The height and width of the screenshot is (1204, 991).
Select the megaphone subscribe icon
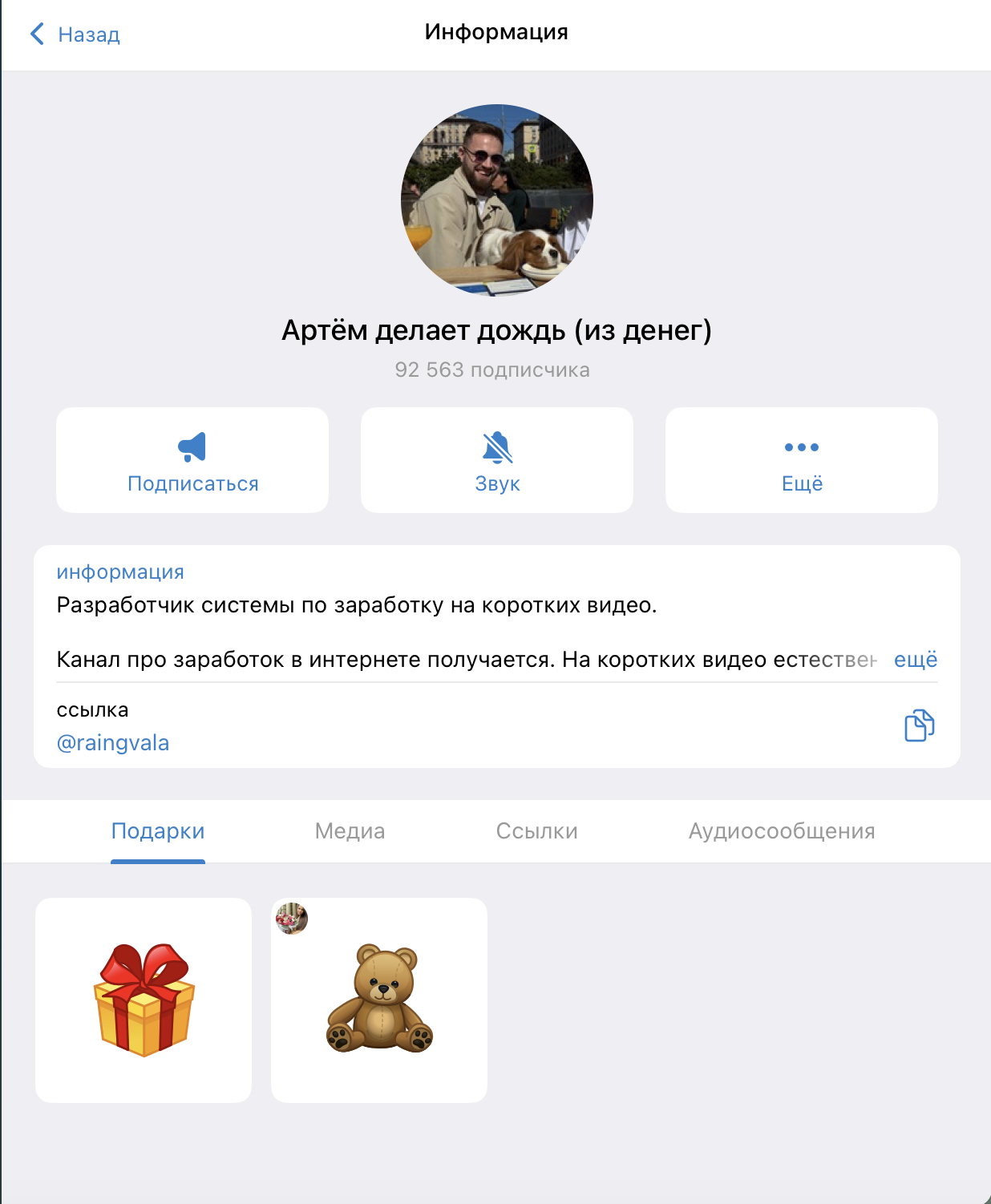(x=192, y=446)
